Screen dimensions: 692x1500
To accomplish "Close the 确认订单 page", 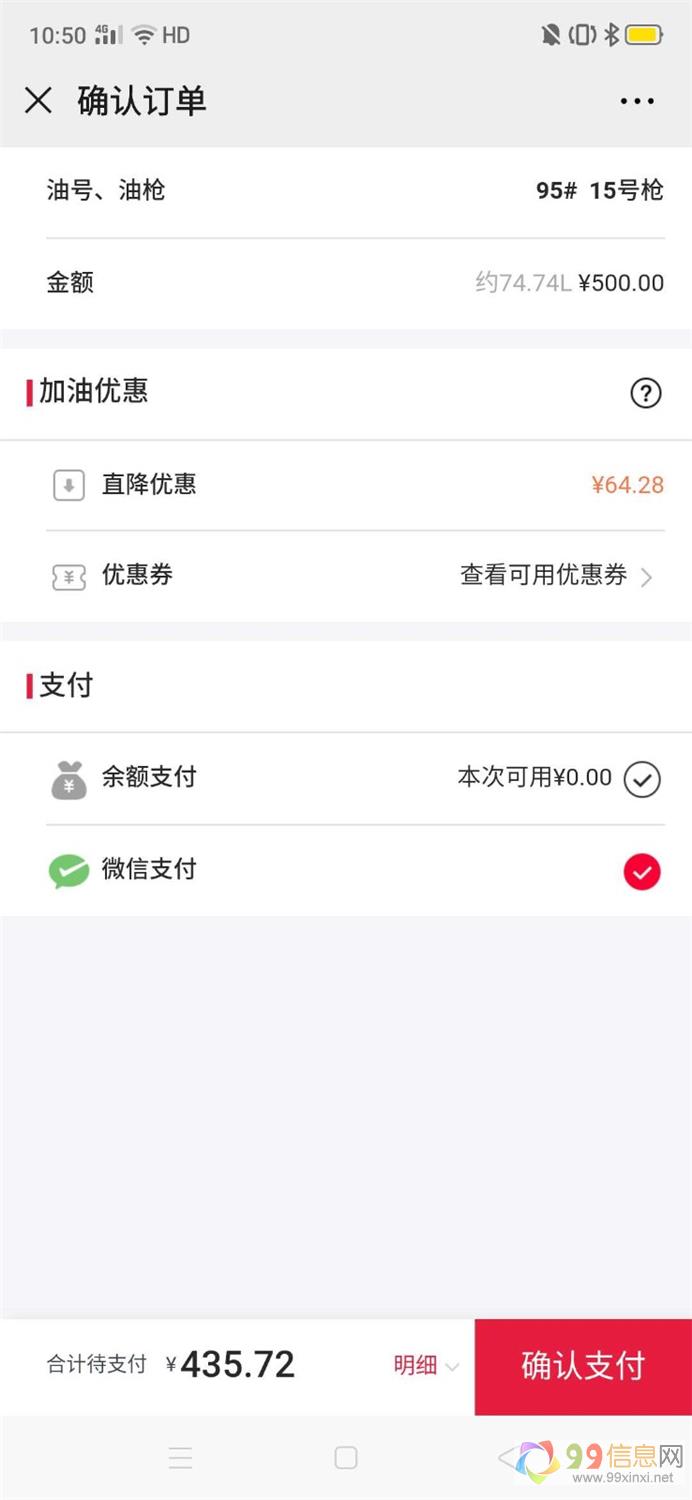I will pyautogui.click(x=38, y=100).
